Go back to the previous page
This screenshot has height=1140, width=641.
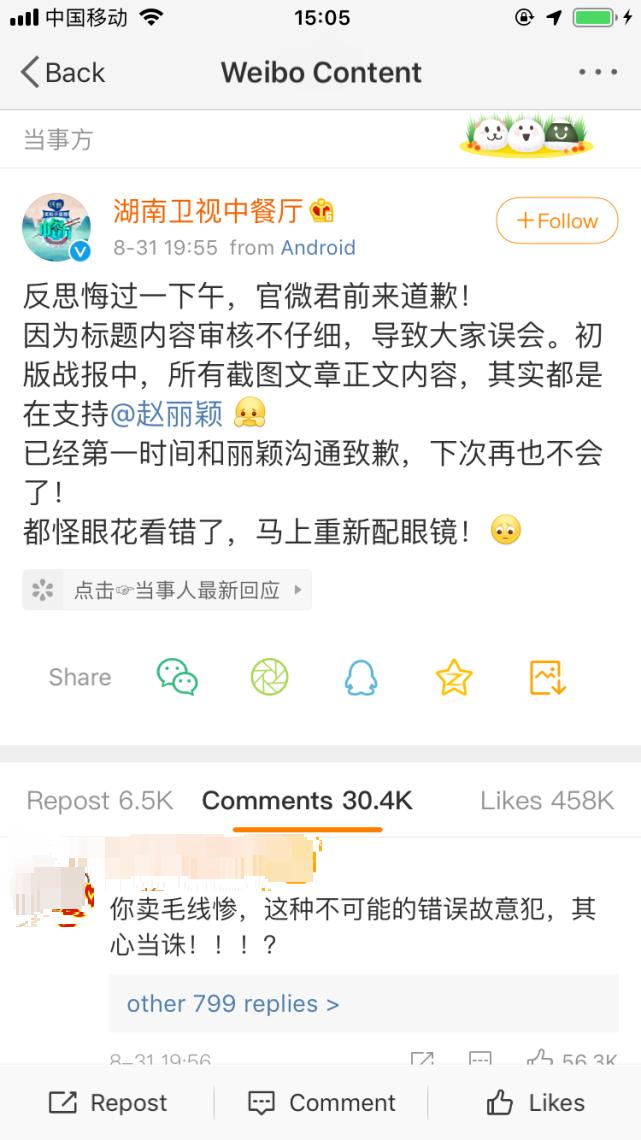click(x=63, y=73)
